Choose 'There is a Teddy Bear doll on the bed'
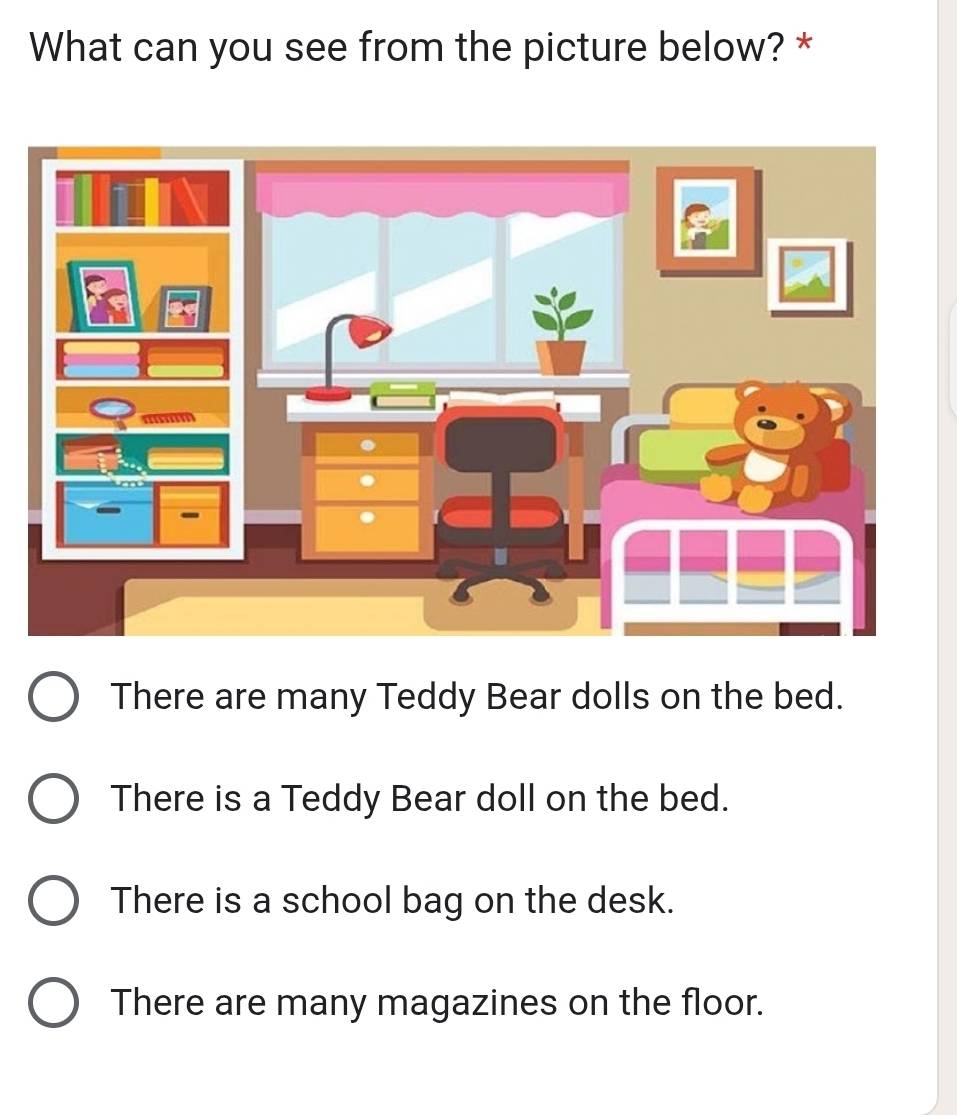This screenshot has width=957, height=1115. pos(54,799)
